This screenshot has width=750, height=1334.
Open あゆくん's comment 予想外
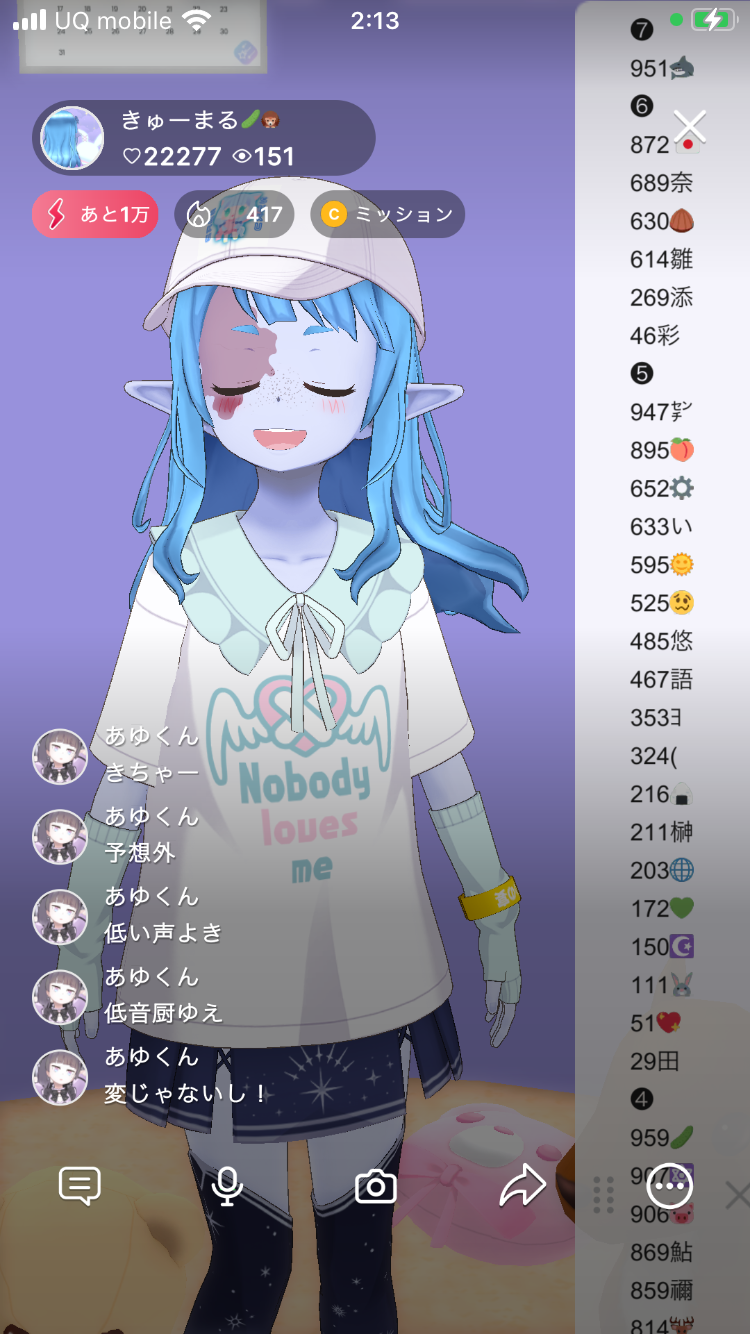[x=140, y=852]
